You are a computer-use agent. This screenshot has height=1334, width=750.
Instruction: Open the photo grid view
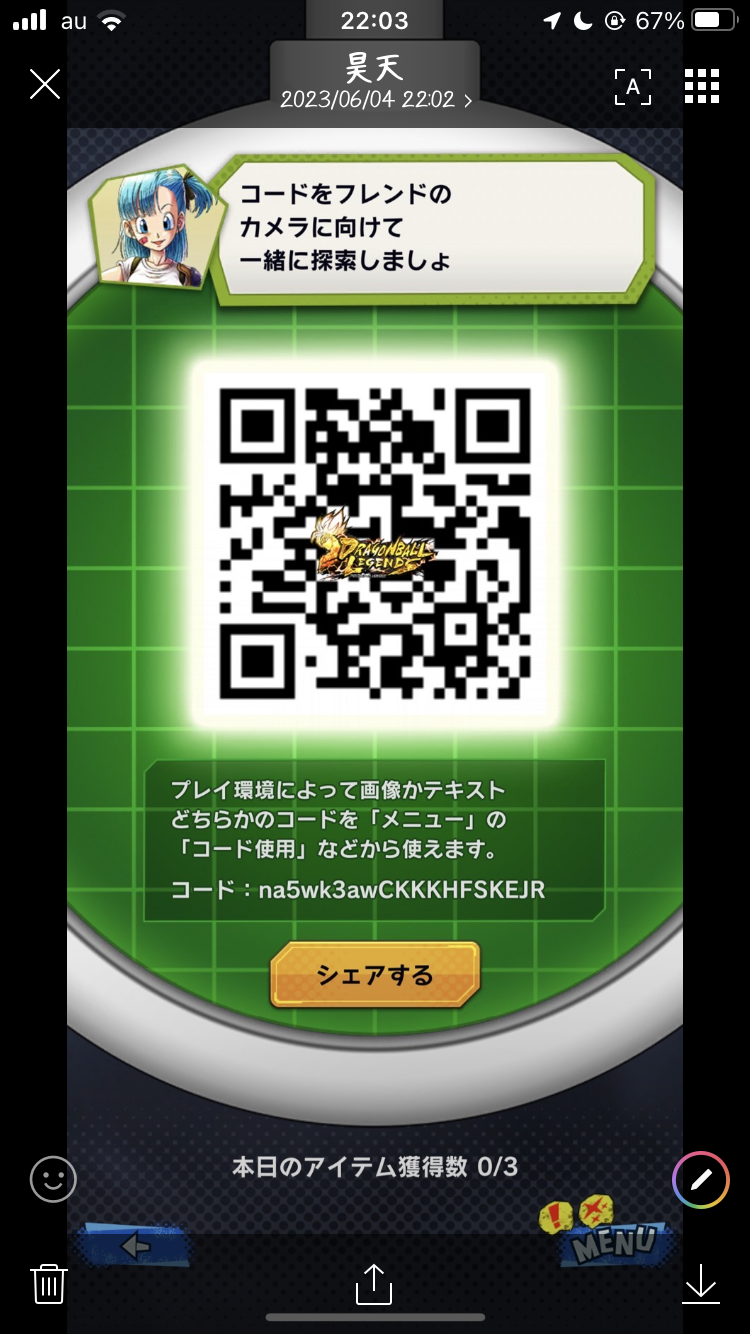point(702,87)
